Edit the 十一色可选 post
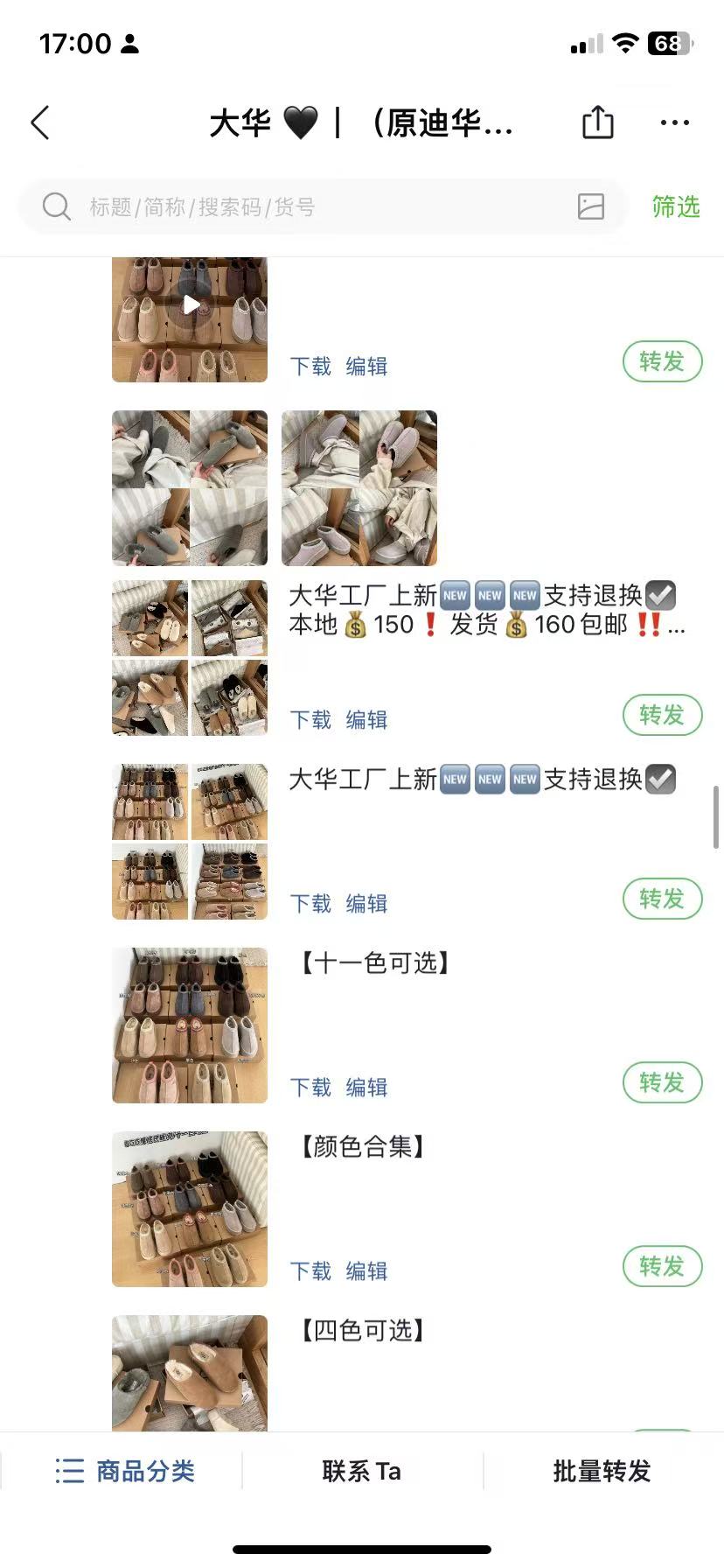The height and width of the screenshot is (1568, 724). click(366, 1088)
